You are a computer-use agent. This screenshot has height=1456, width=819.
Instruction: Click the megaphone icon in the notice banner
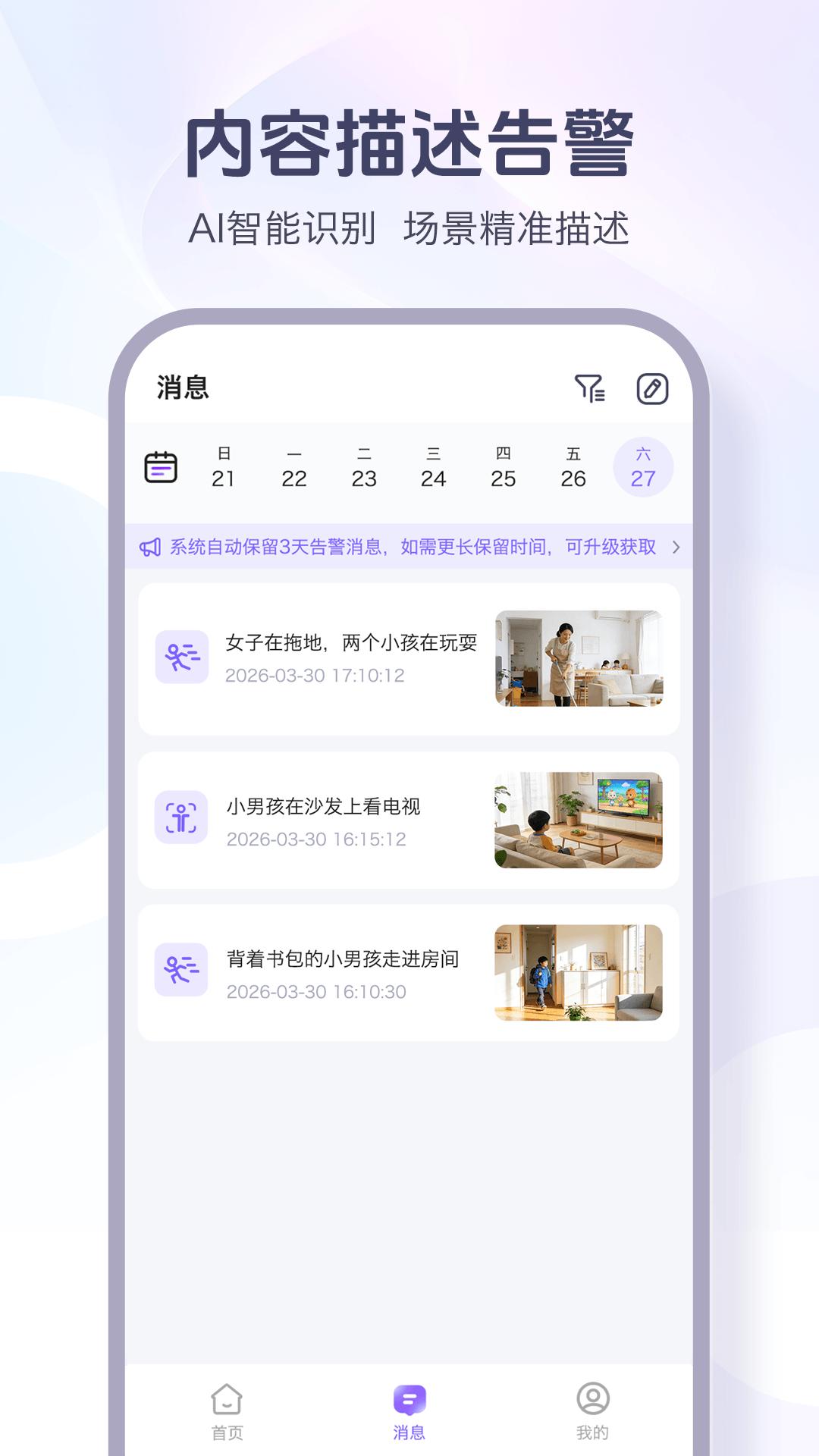(152, 546)
